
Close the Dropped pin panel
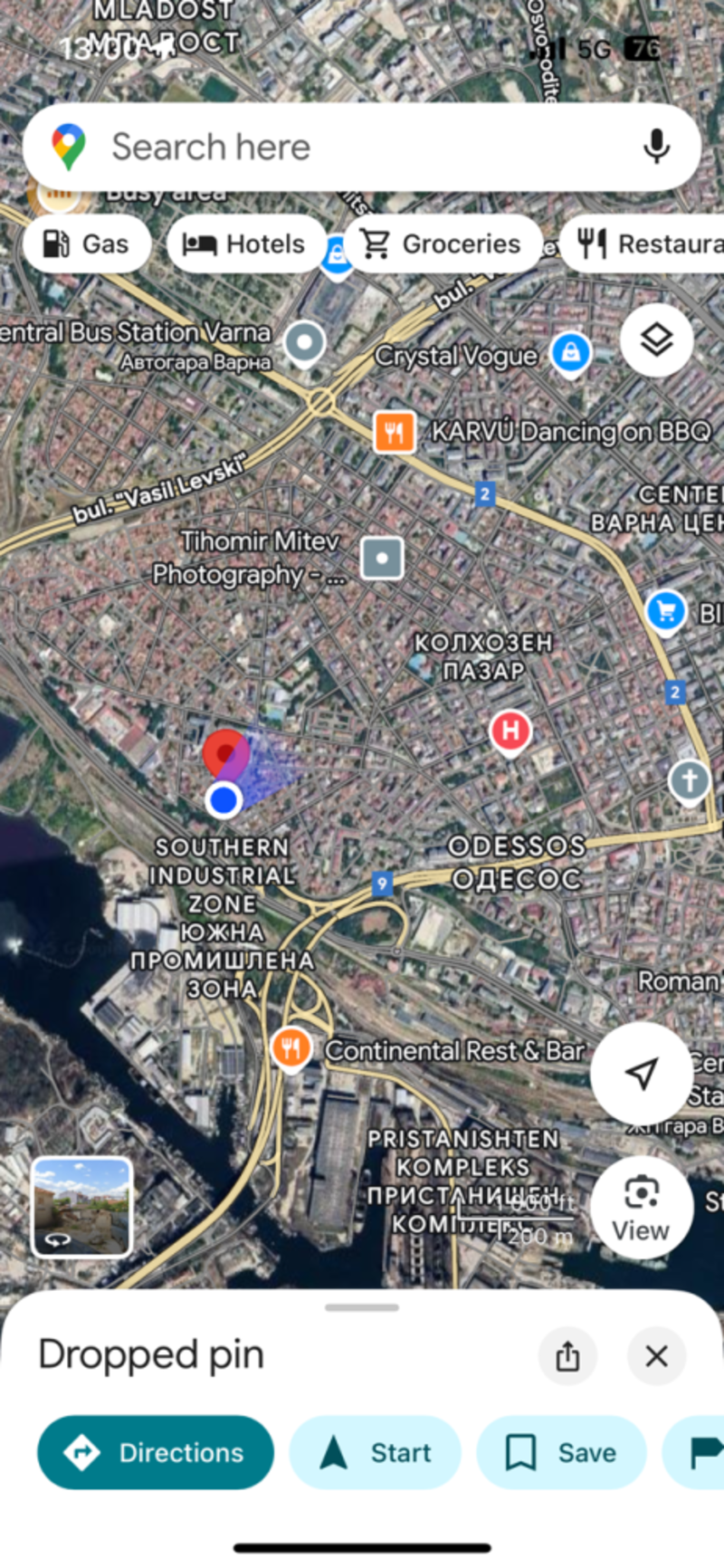(656, 1356)
